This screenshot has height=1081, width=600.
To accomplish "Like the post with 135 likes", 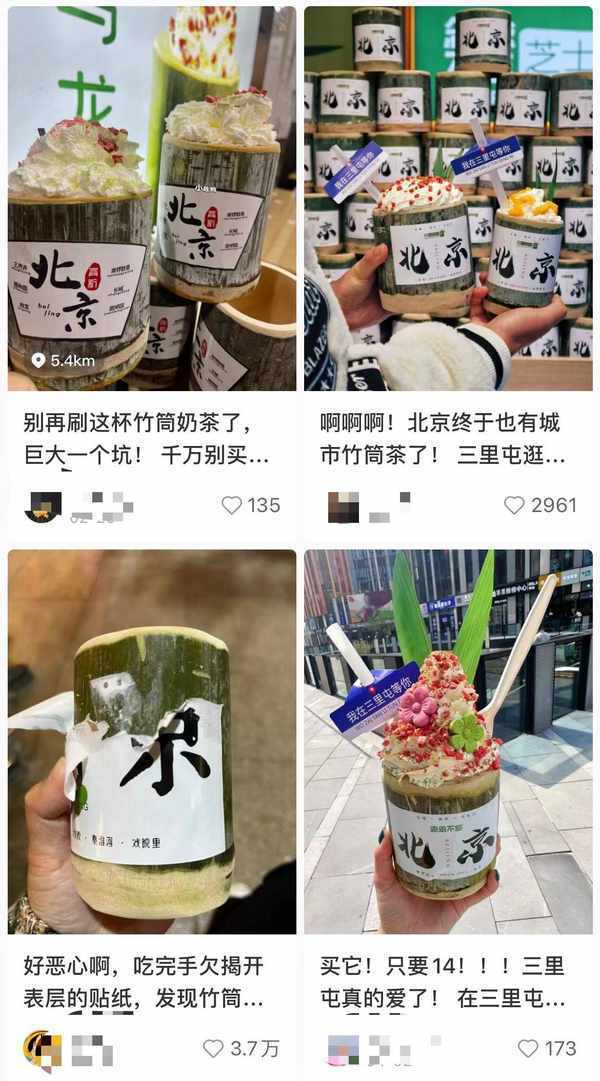I will (x=232, y=505).
